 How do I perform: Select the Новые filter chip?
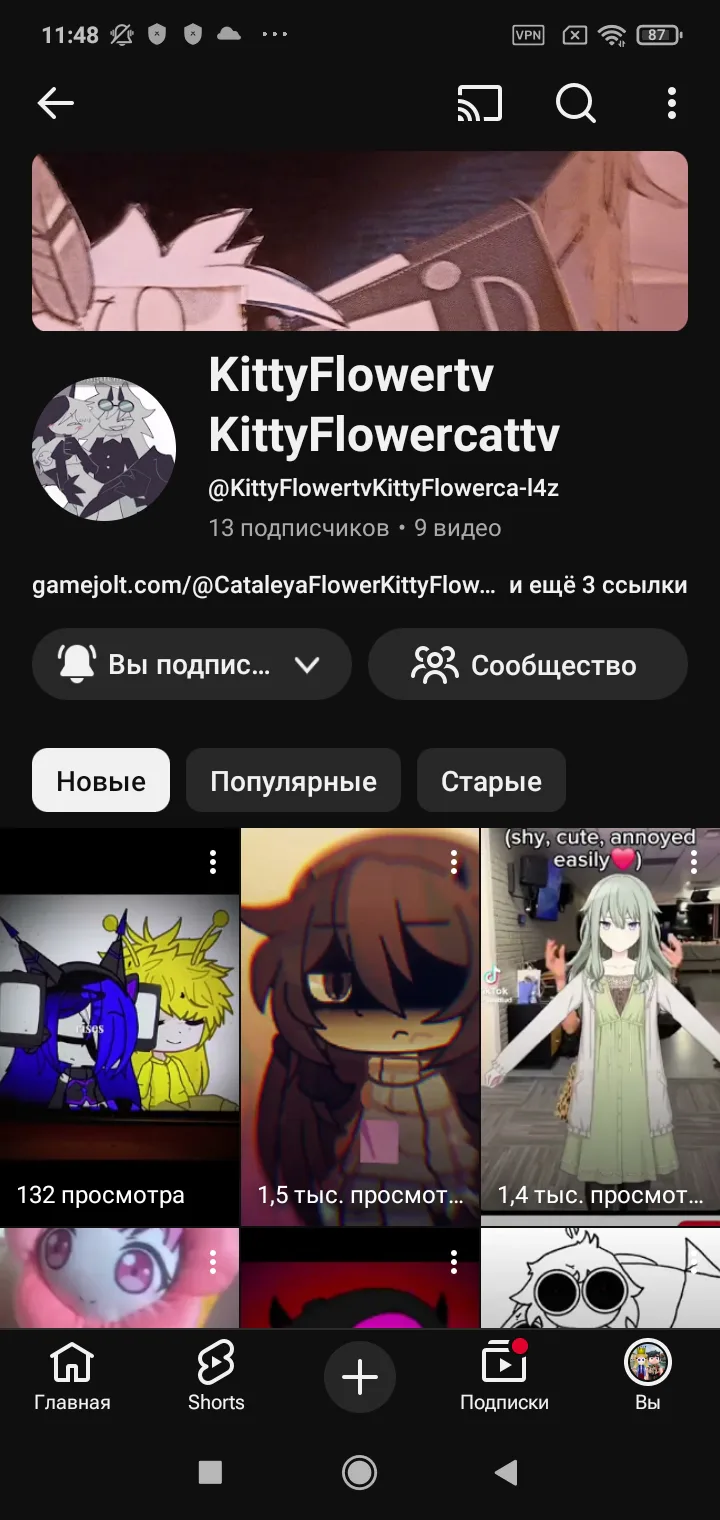(x=101, y=780)
